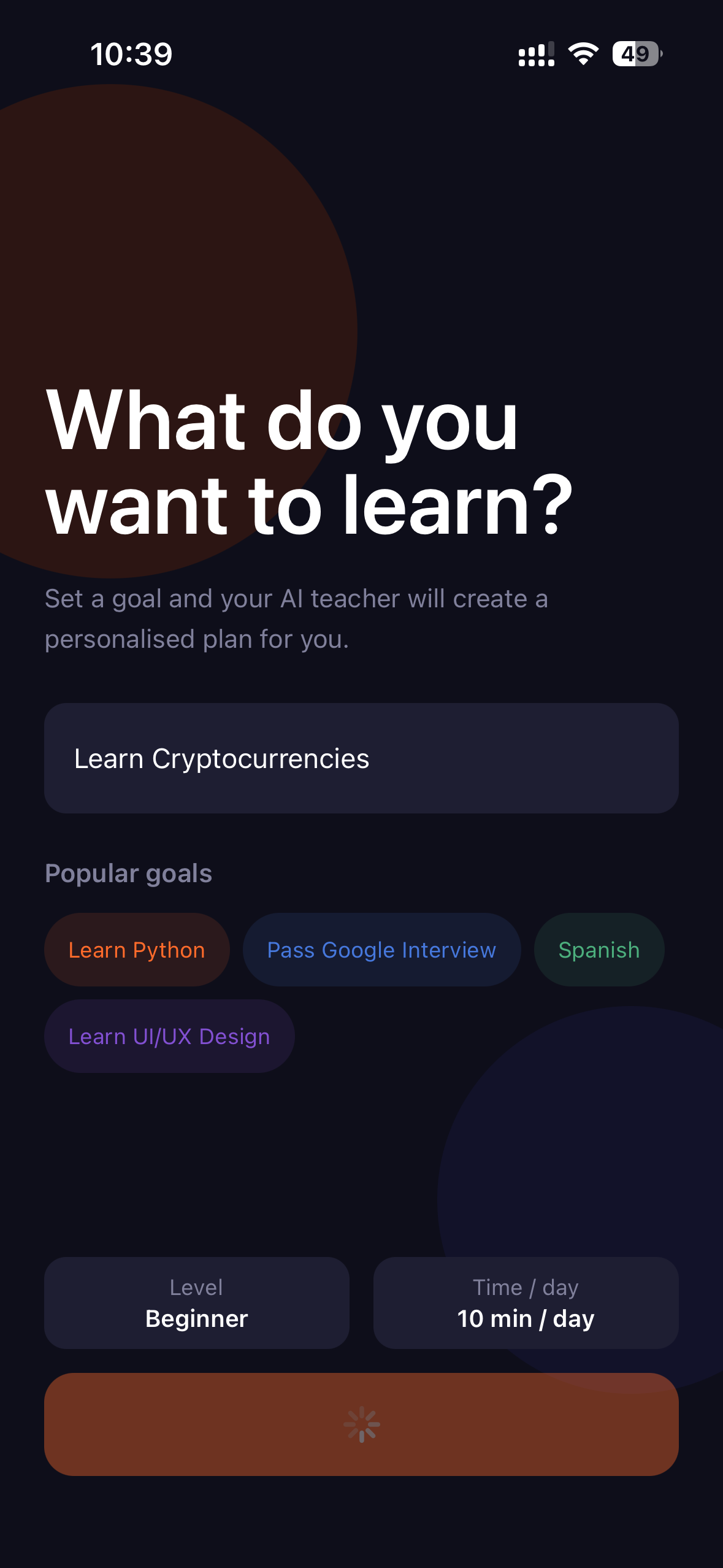The width and height of the screenshot is (723, 1568).
Task: Pick the Spanish goal chip
Action: point(599,950)
